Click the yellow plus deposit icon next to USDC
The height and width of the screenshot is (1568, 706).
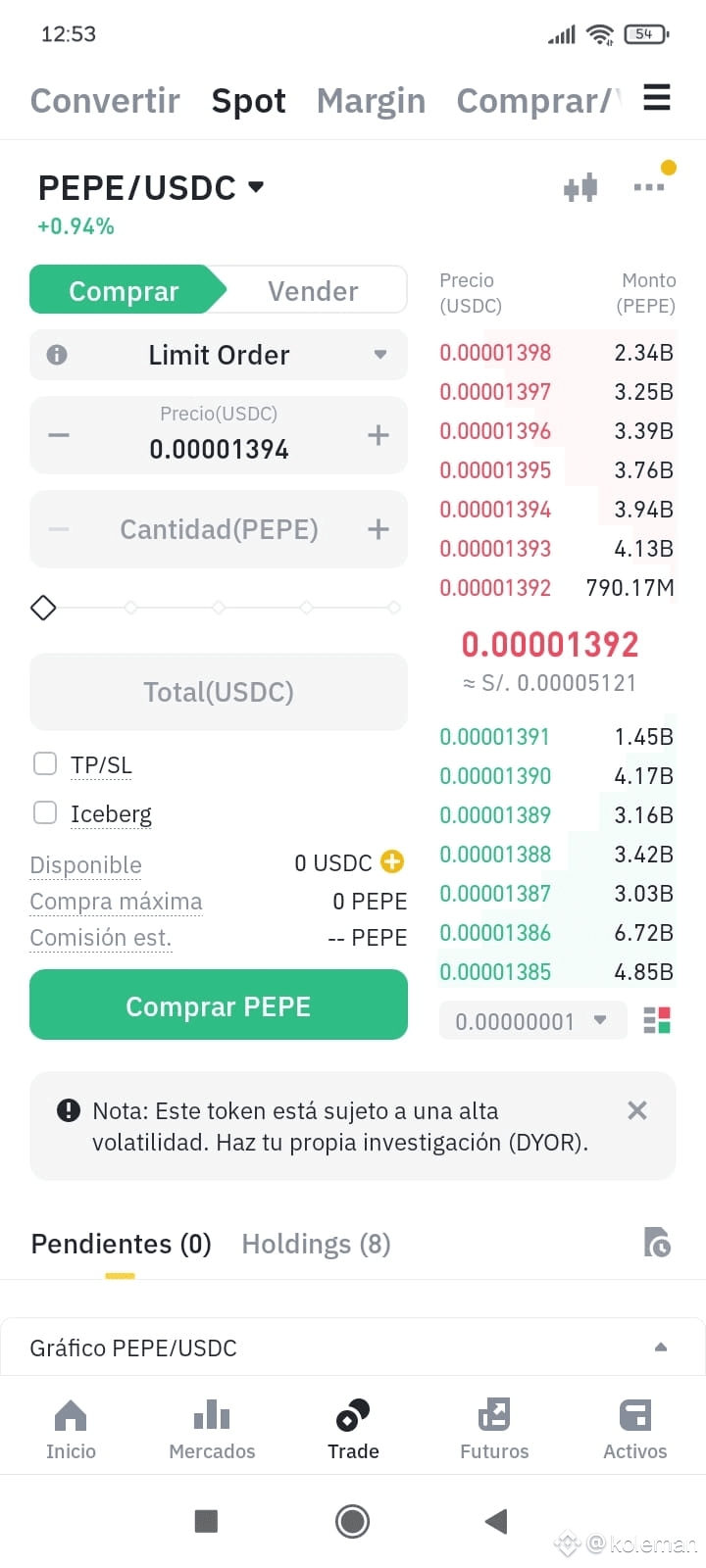click(391, 861)
